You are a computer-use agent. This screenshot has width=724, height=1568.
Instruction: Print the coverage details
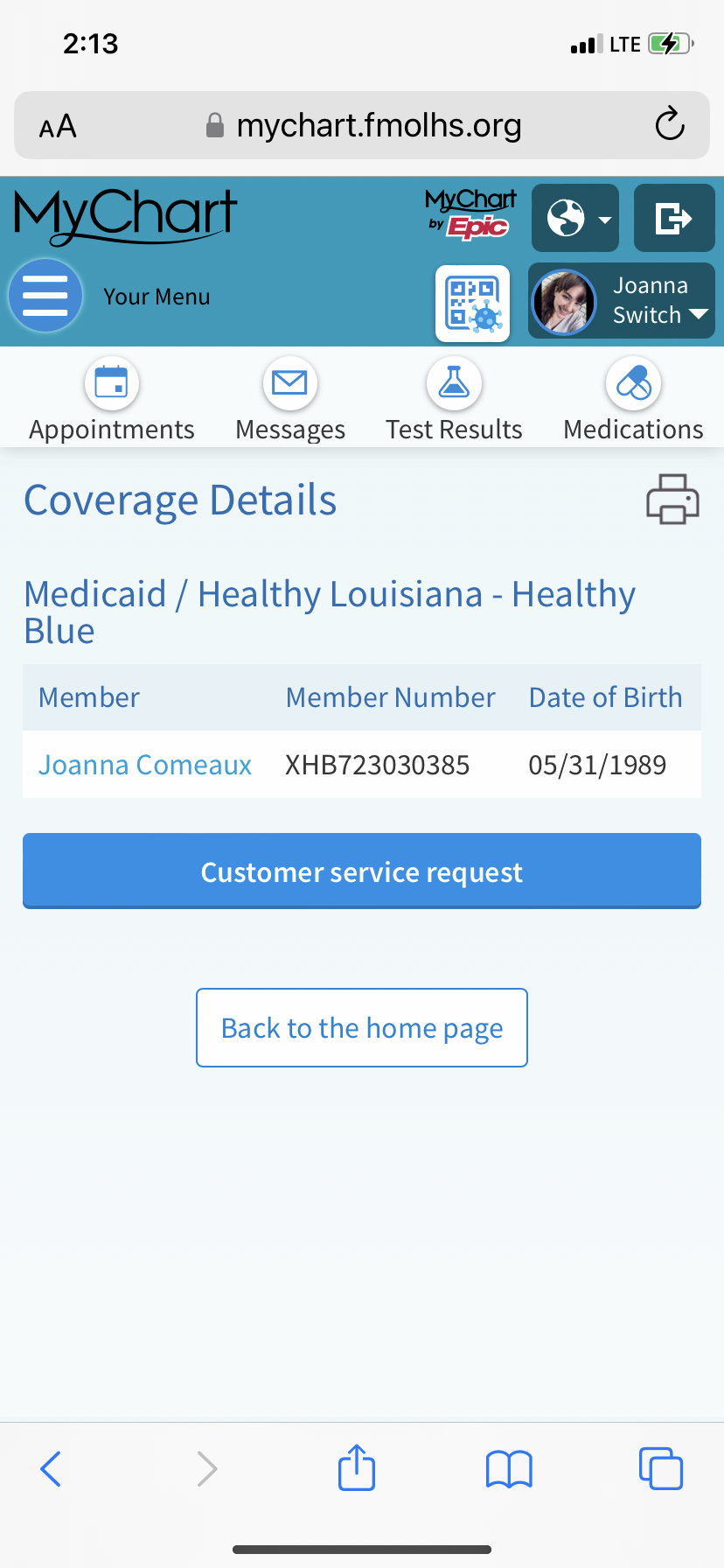[672, 500]
